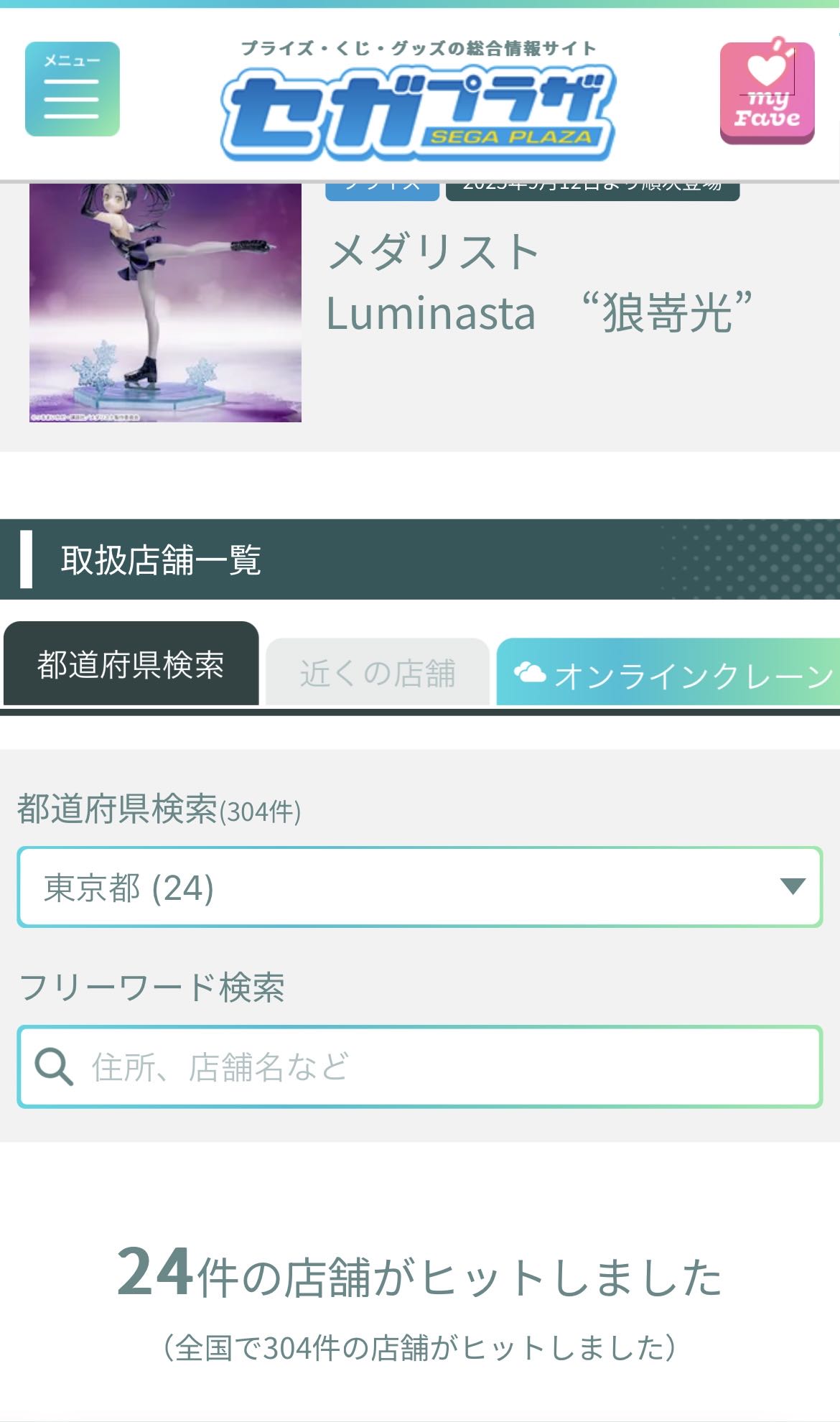The image size is (840, 1422).
Task: Open the メダリスト figure product image
Action: 165,302
